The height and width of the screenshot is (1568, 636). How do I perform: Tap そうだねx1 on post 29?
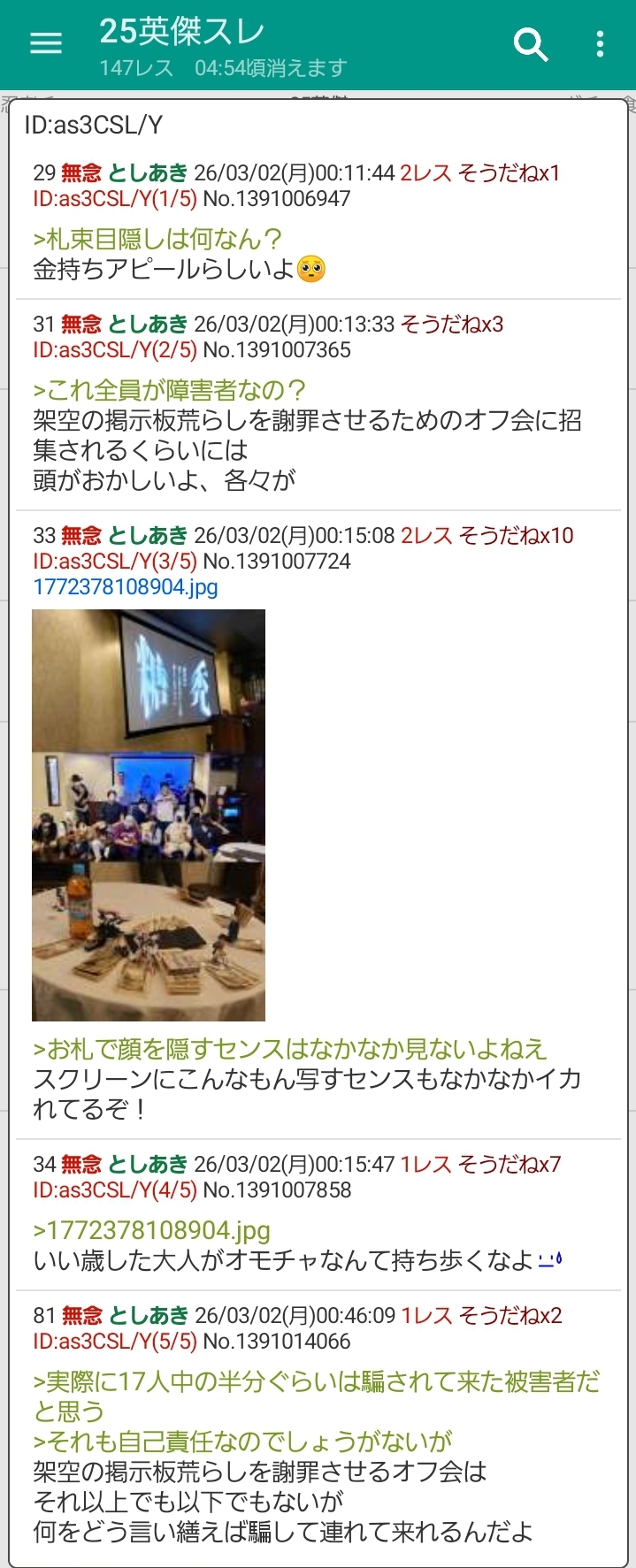click(509, 173)
